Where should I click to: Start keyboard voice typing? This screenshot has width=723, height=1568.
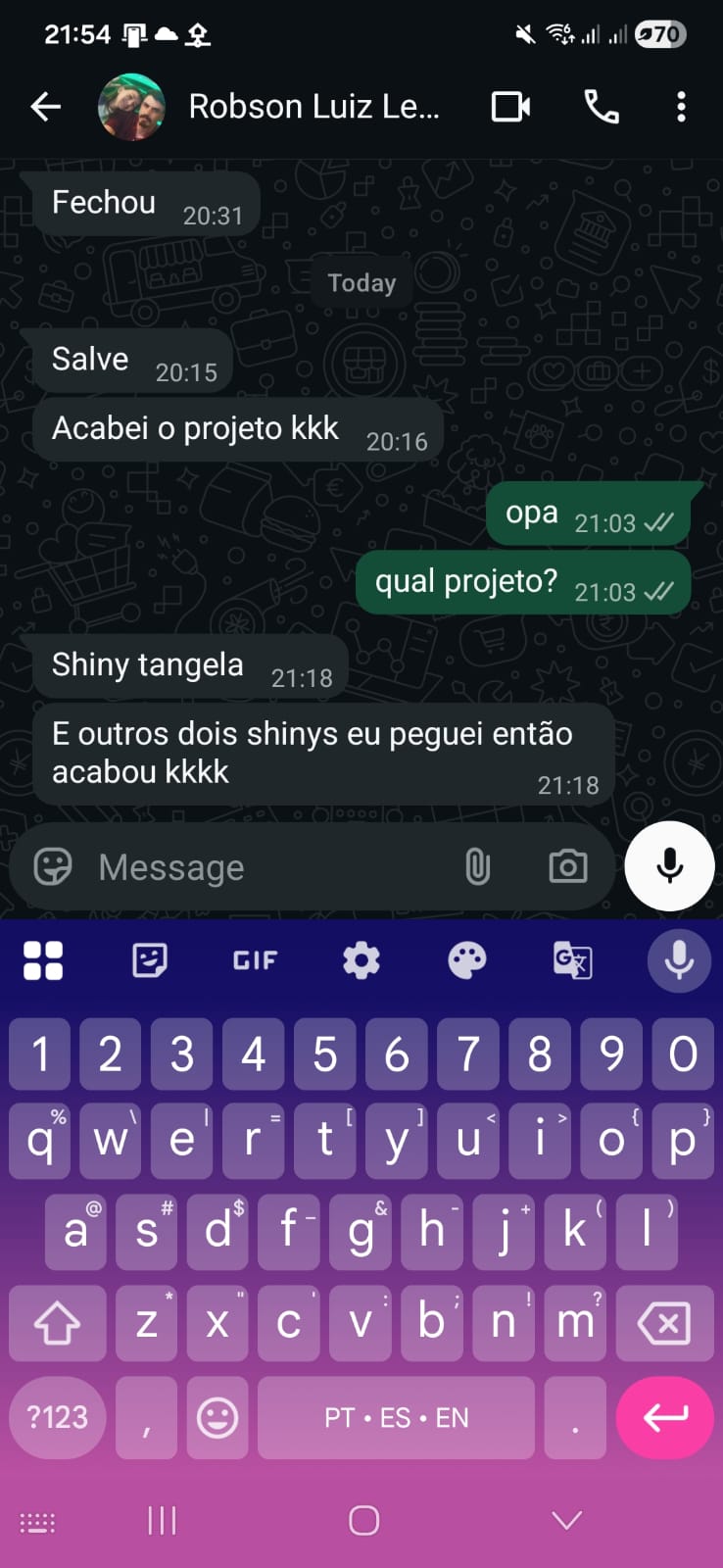[678, 960]
